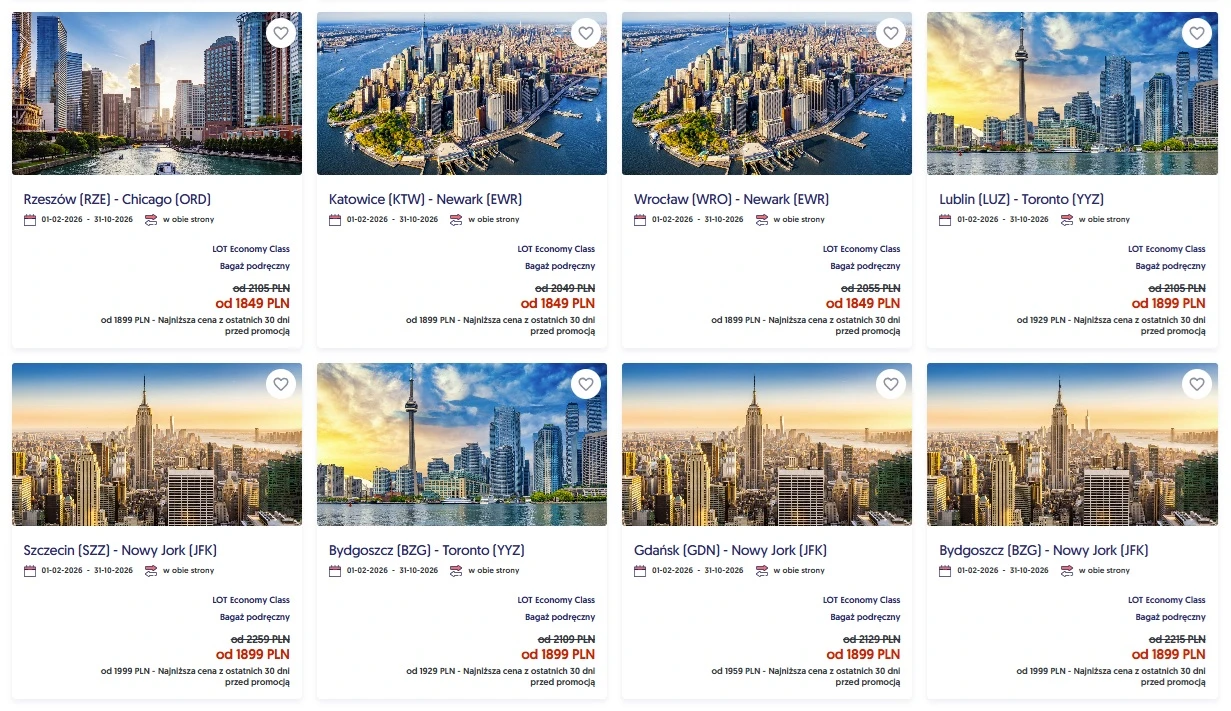Screen dimensions: 1231x711
Task: Open the Katowice (KTW) - Newark (EWR) offer
Action: tap(425, 199)
